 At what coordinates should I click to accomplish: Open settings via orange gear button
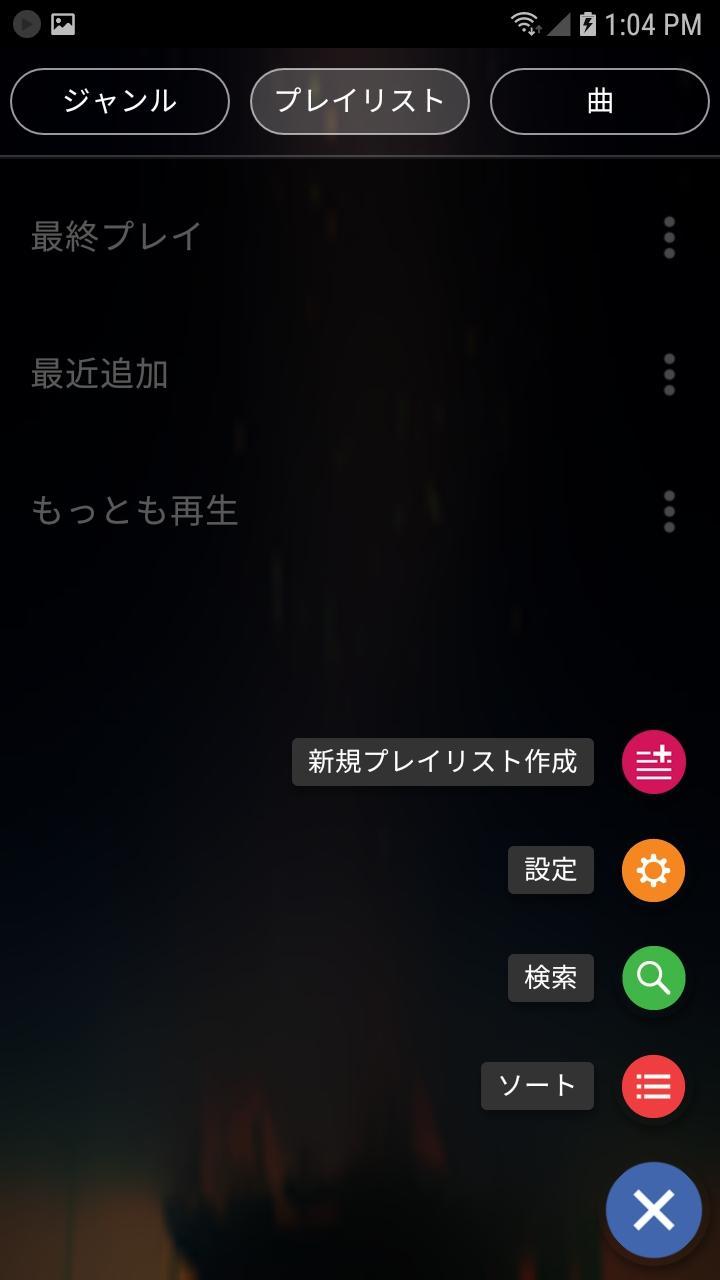pos(654,870)
